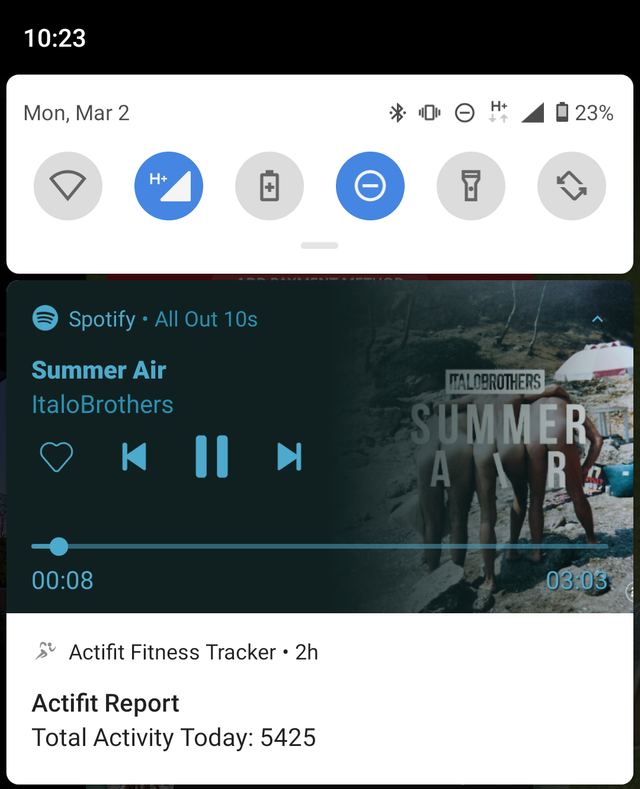The width and height of the screenshot is (640, 789).
Task: Skip to the previous track
Action: coord(134,457)
